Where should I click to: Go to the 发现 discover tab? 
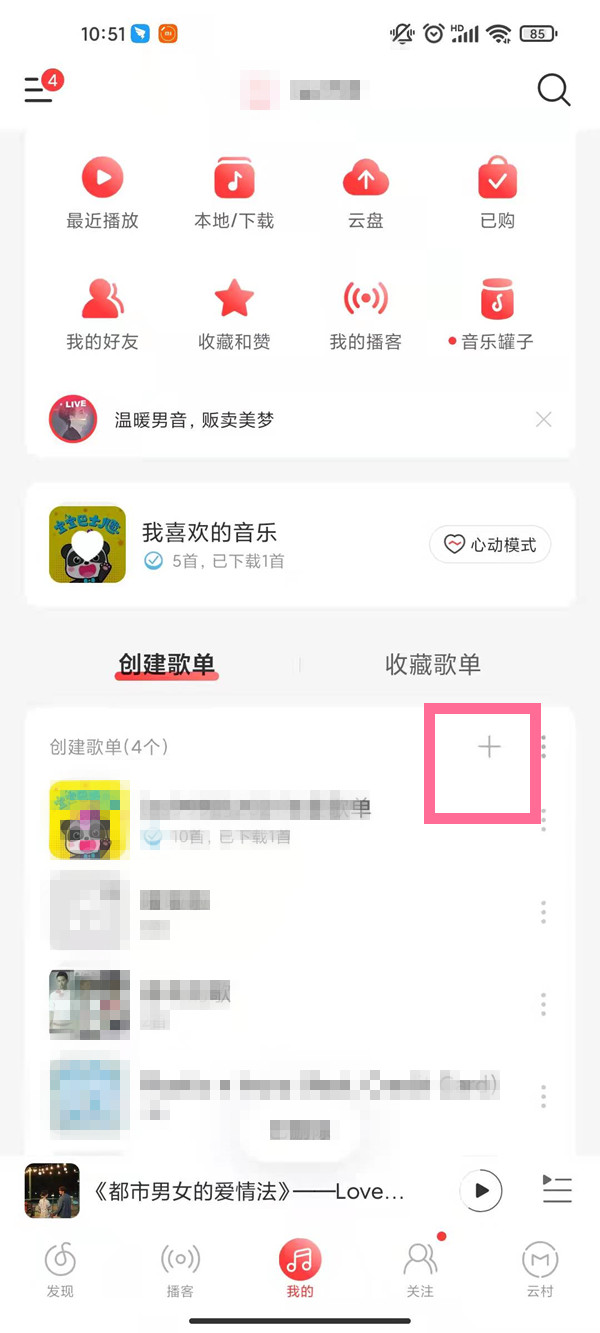60,1268
